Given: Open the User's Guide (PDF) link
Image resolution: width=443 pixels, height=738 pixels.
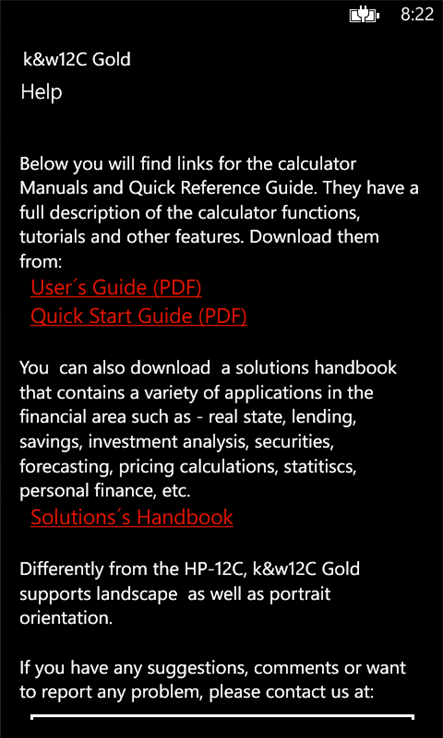Looking at the screenshot, I should pos(116,288).
